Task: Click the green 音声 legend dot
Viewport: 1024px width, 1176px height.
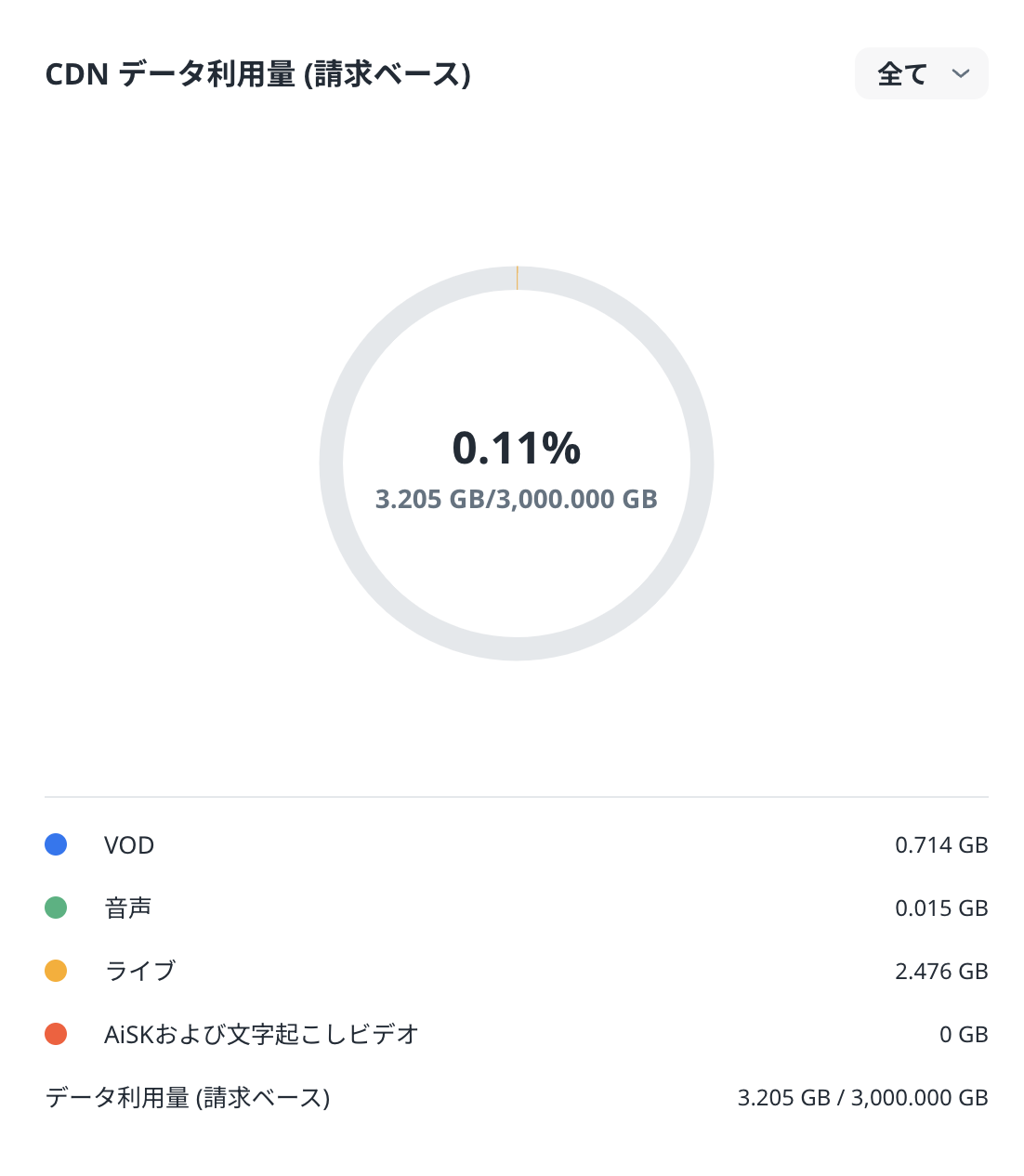Action: 56,908
